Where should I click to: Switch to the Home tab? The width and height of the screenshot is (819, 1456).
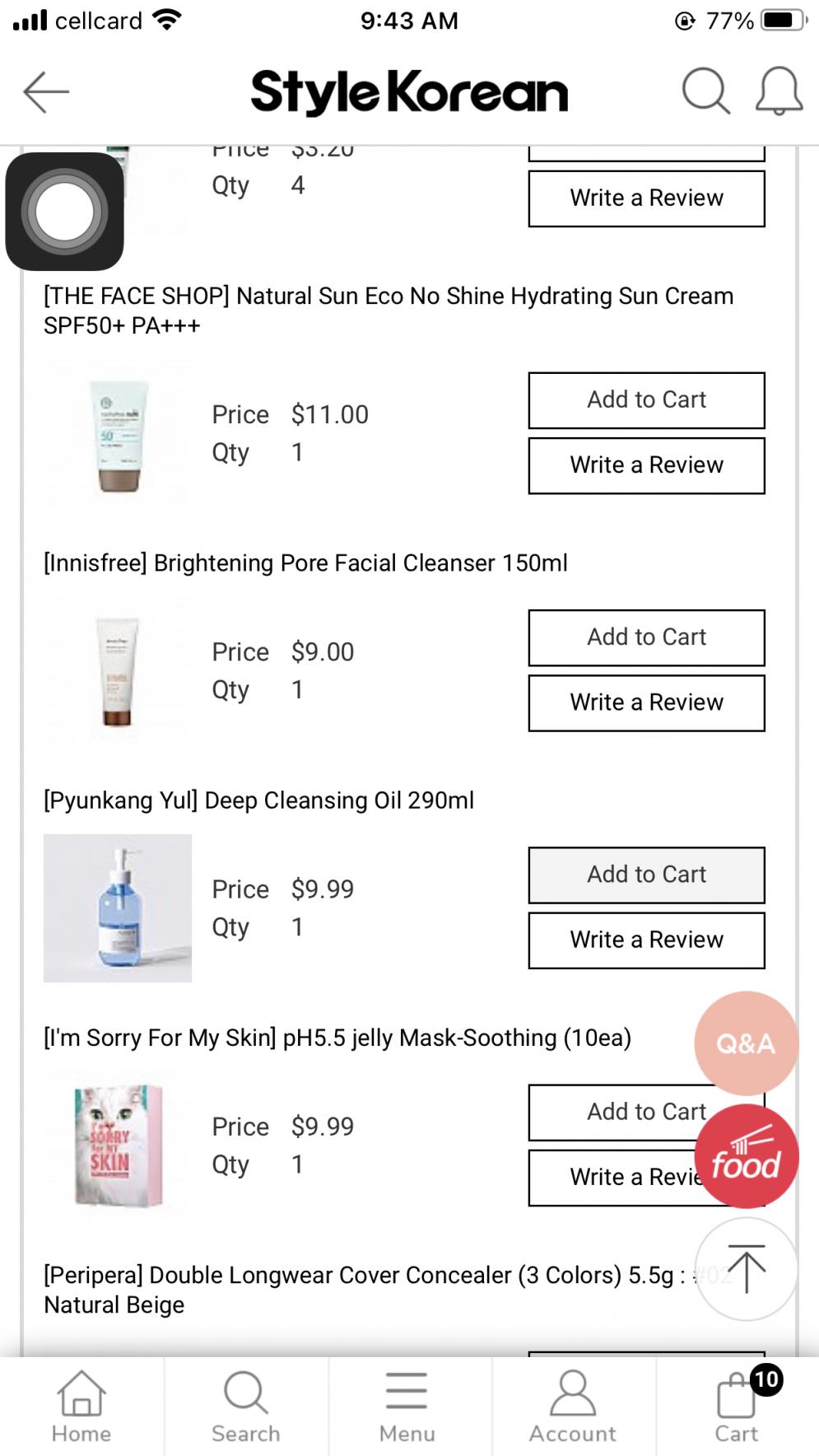pos(81,1407)
